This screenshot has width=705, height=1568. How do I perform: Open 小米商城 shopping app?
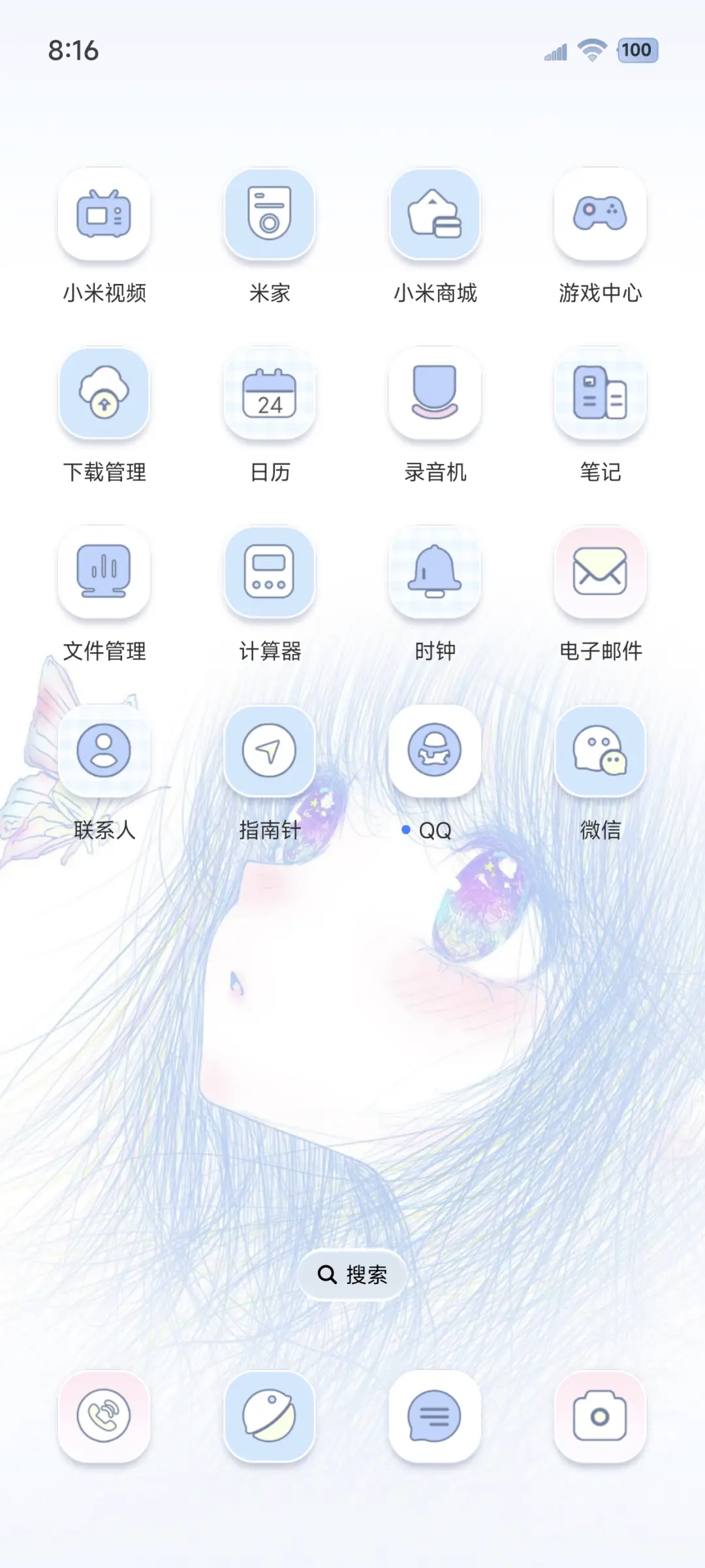point(435,215)
